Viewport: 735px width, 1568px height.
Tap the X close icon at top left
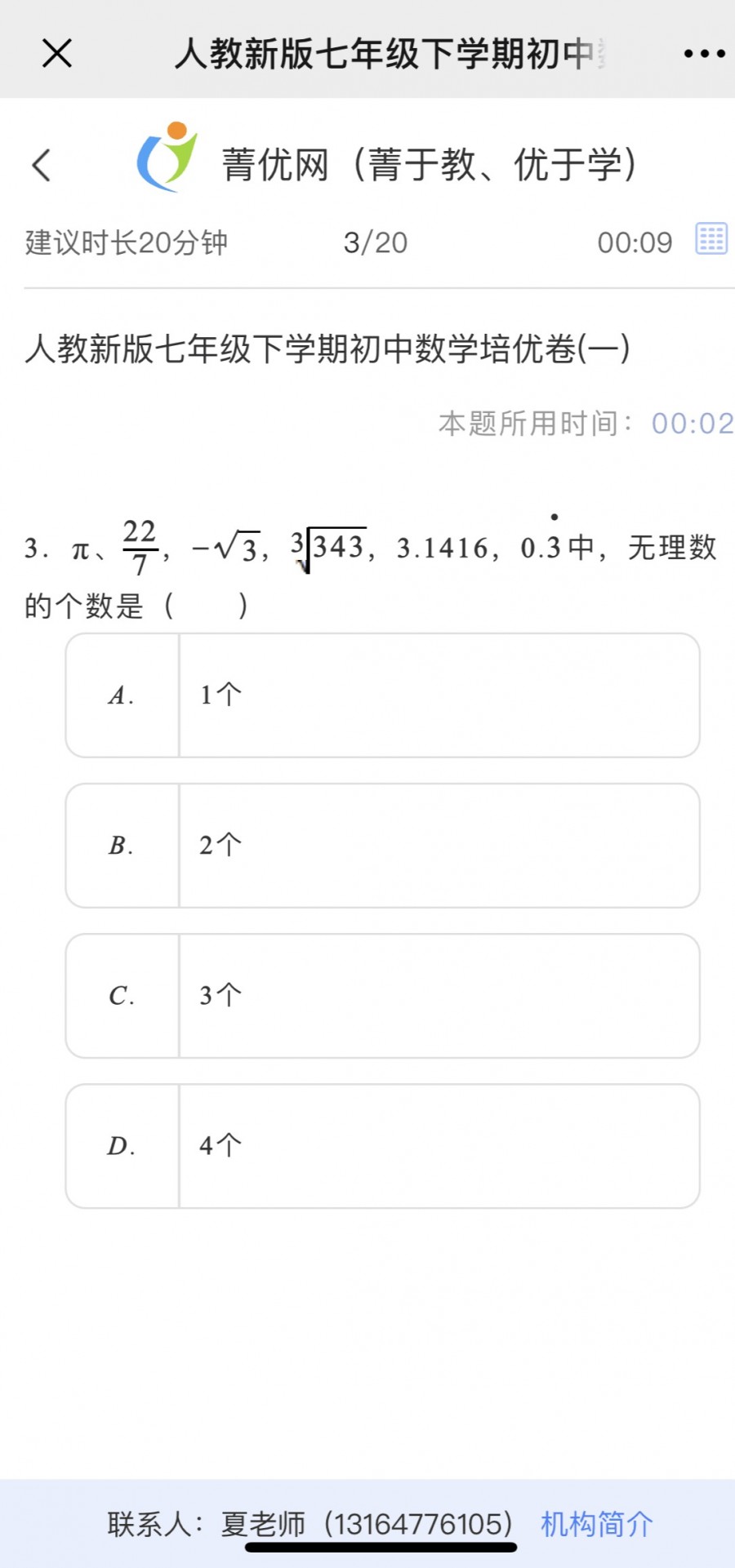coord(56,51)
